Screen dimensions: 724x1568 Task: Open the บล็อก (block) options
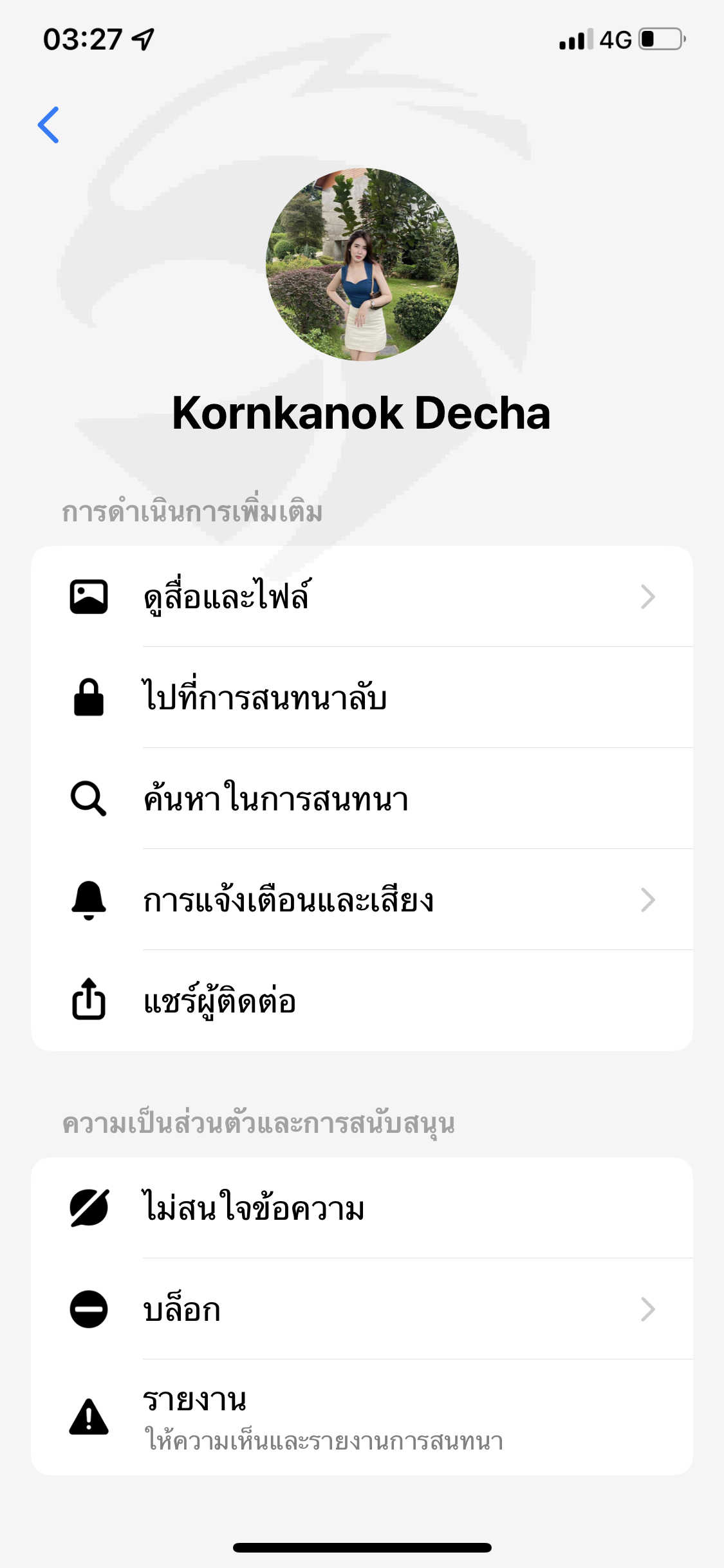(362, 1309)
